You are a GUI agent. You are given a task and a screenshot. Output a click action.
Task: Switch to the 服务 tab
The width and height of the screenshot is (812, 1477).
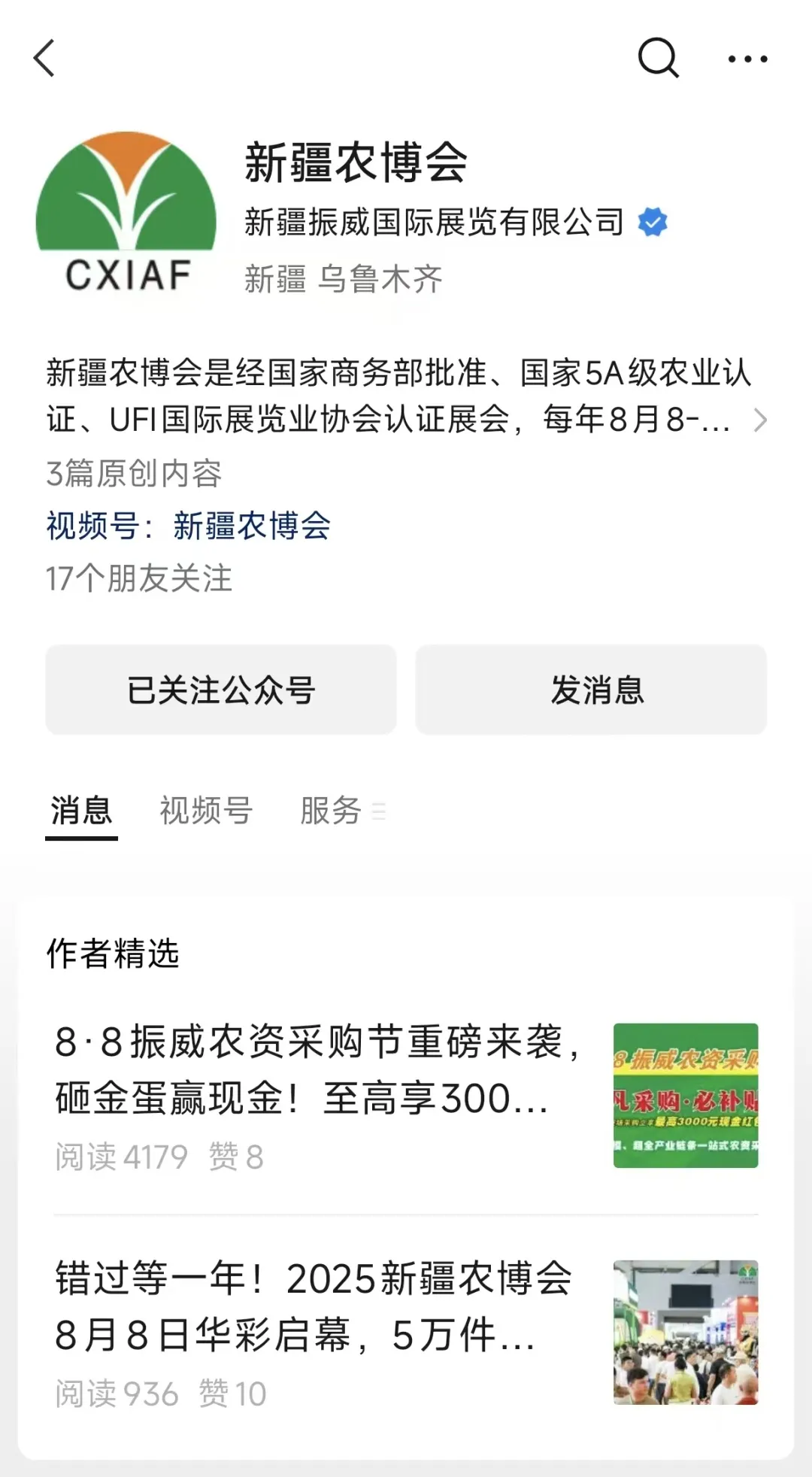pos(331,811)
